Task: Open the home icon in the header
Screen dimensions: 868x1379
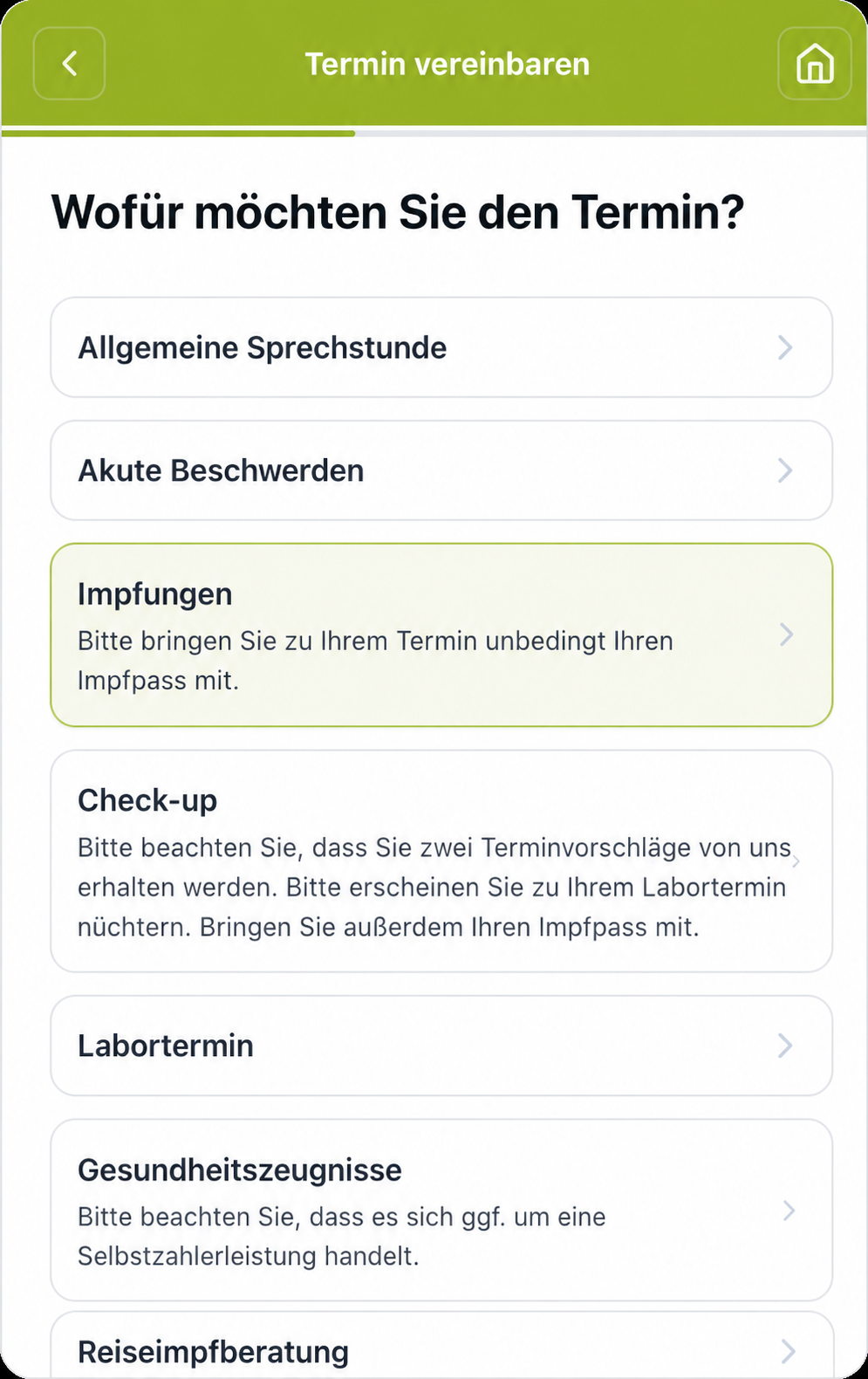Action: point(814,64)
